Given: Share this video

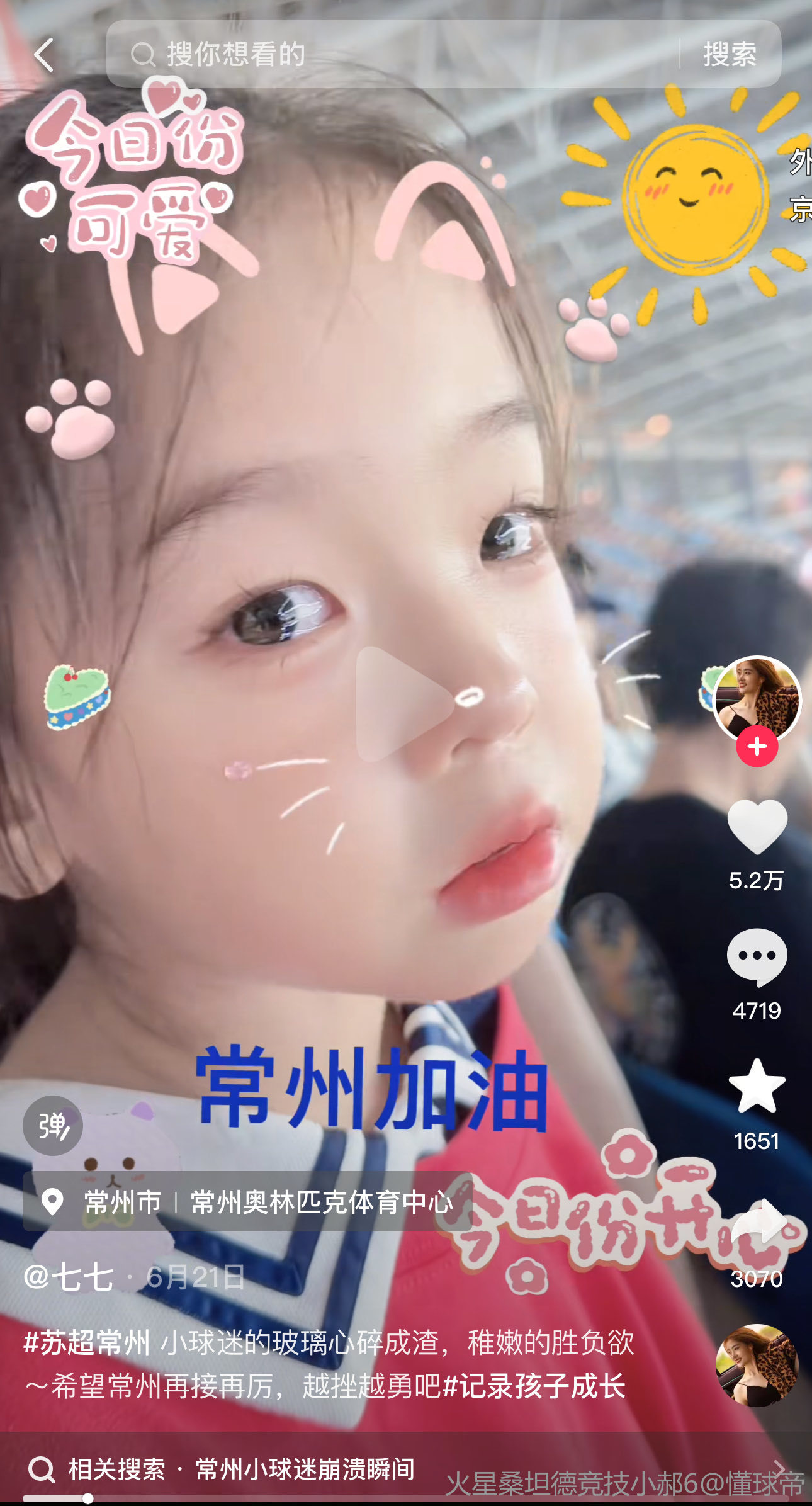Looking at the screenshot, I should (758, 1223).
